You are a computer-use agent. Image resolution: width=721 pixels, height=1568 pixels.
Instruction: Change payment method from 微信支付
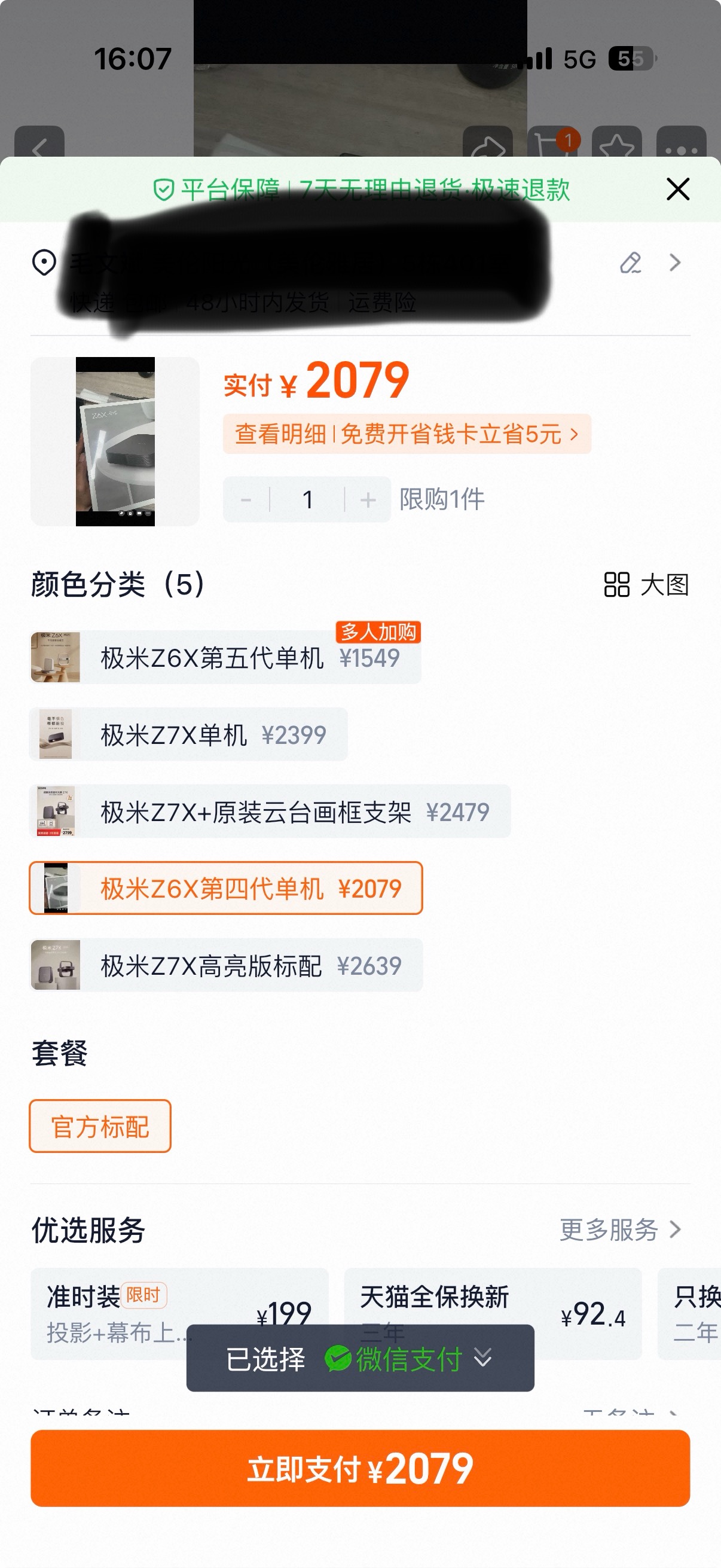click(408, 1359)
